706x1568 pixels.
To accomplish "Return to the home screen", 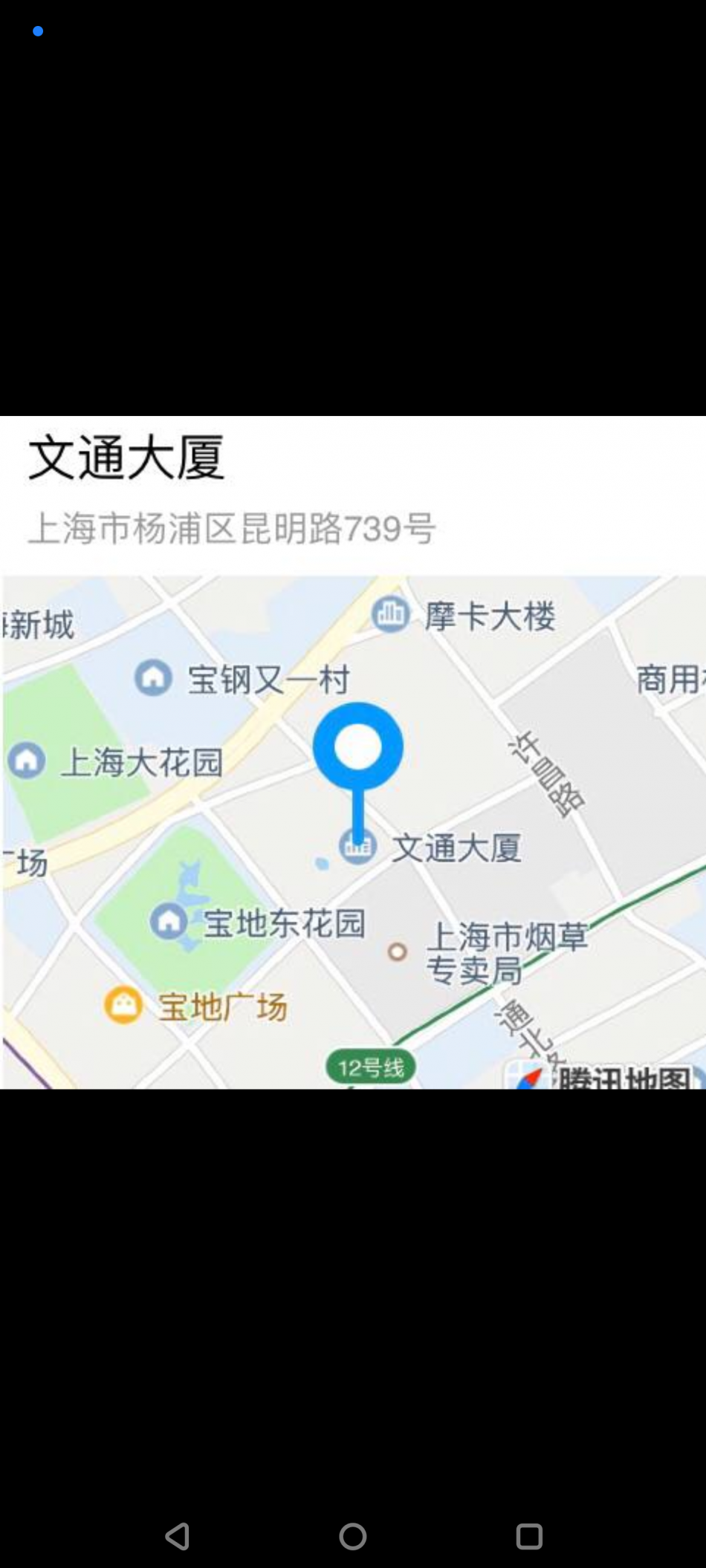I will point(353,1535).
